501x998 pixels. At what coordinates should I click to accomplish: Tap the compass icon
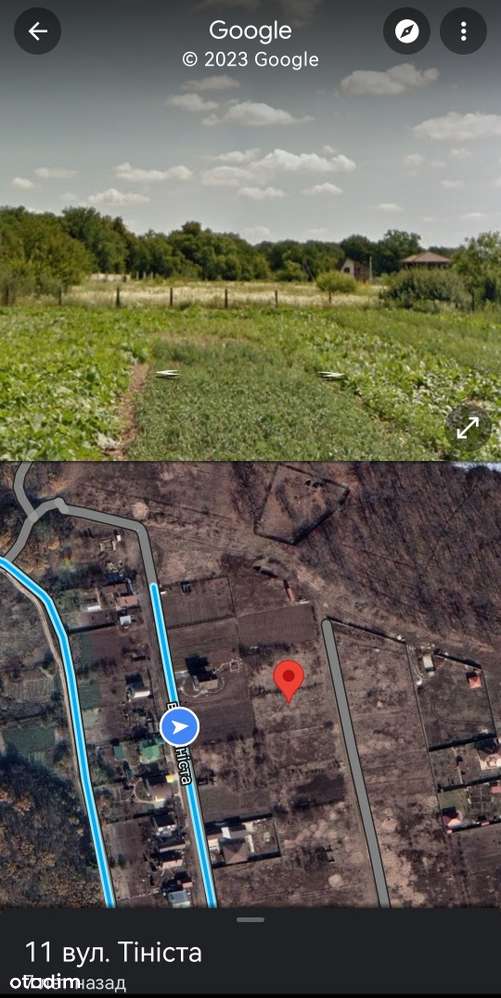click(407, 31)
